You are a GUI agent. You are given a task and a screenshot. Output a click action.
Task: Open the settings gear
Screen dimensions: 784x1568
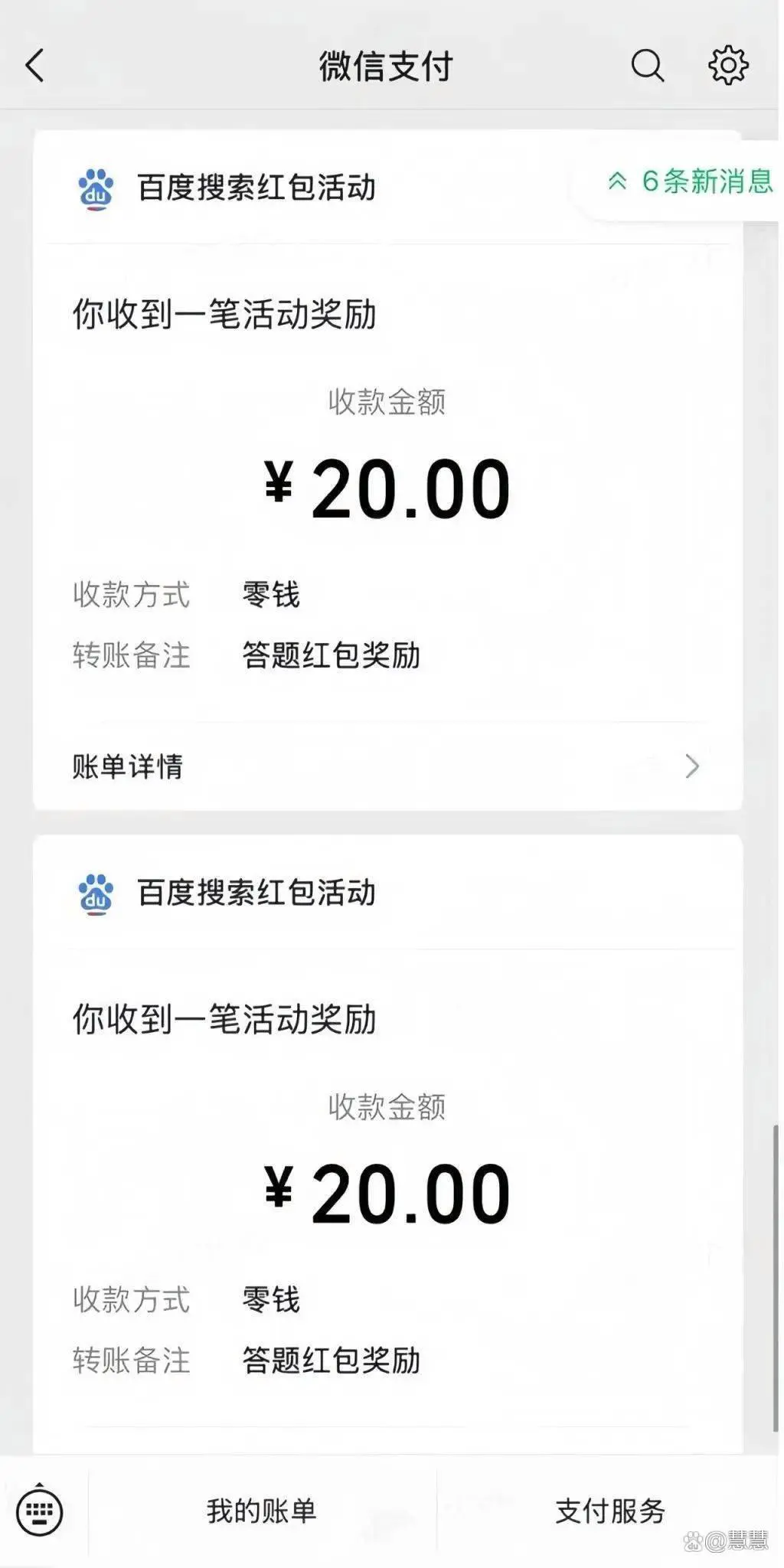[x=727, y=66]
